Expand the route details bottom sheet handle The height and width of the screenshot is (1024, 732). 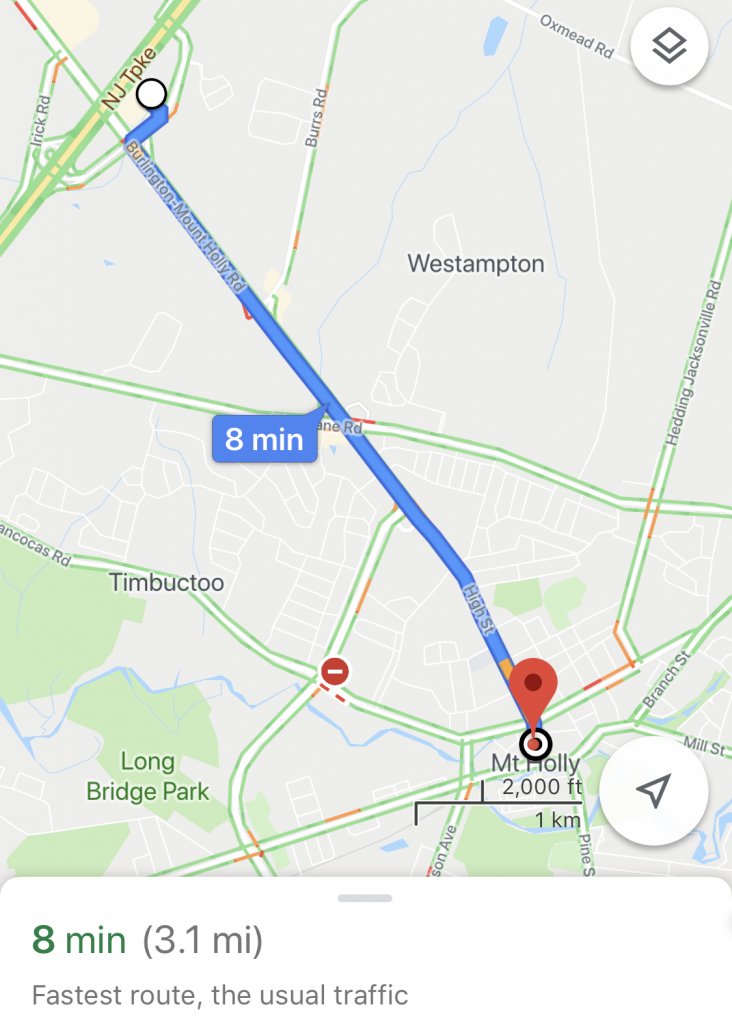pos(365,898)
